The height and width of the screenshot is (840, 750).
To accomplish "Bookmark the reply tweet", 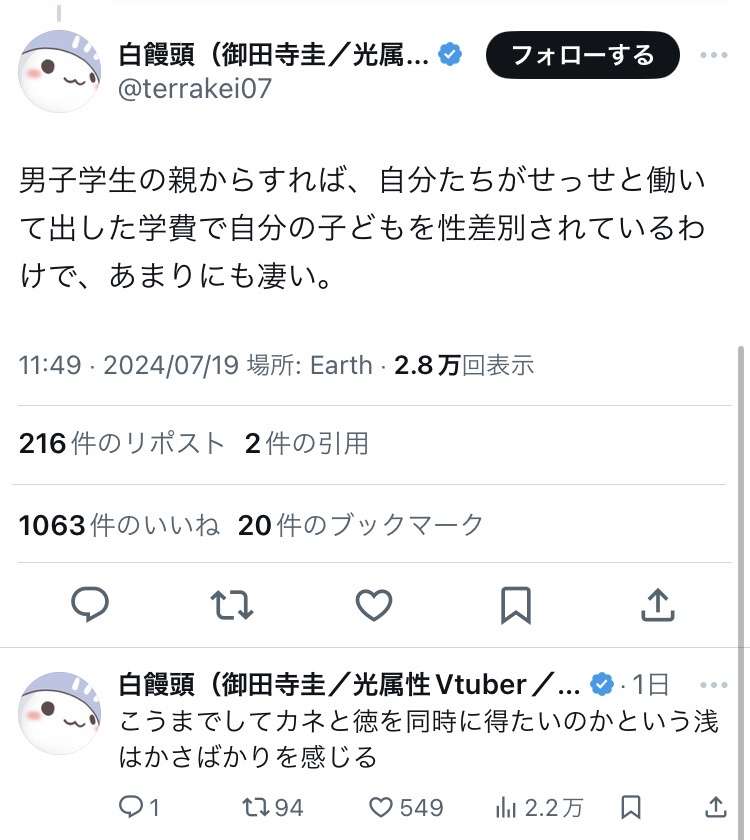I will (630, 807).
